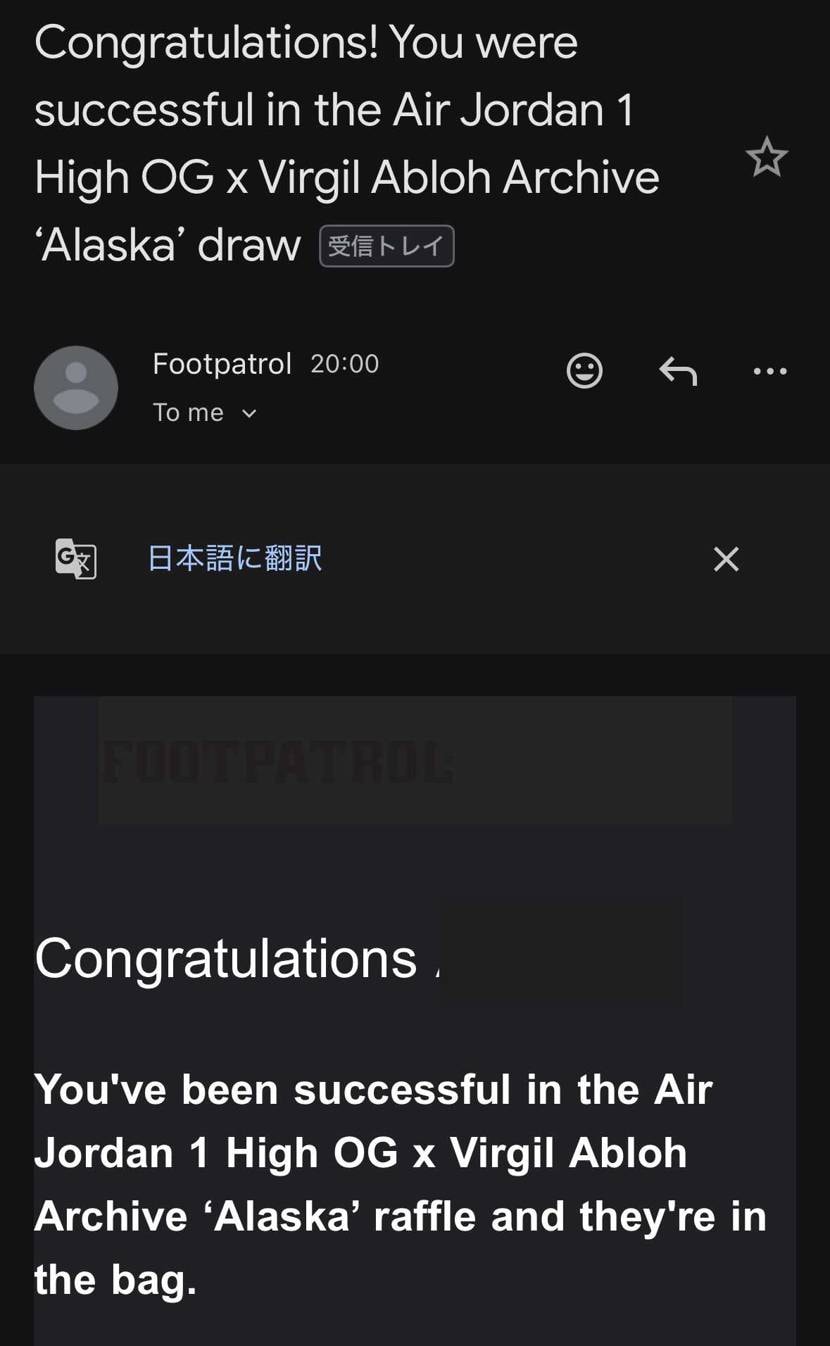
Task: Select the 受信トレイ inbox label chip
Action: [386, 245]
